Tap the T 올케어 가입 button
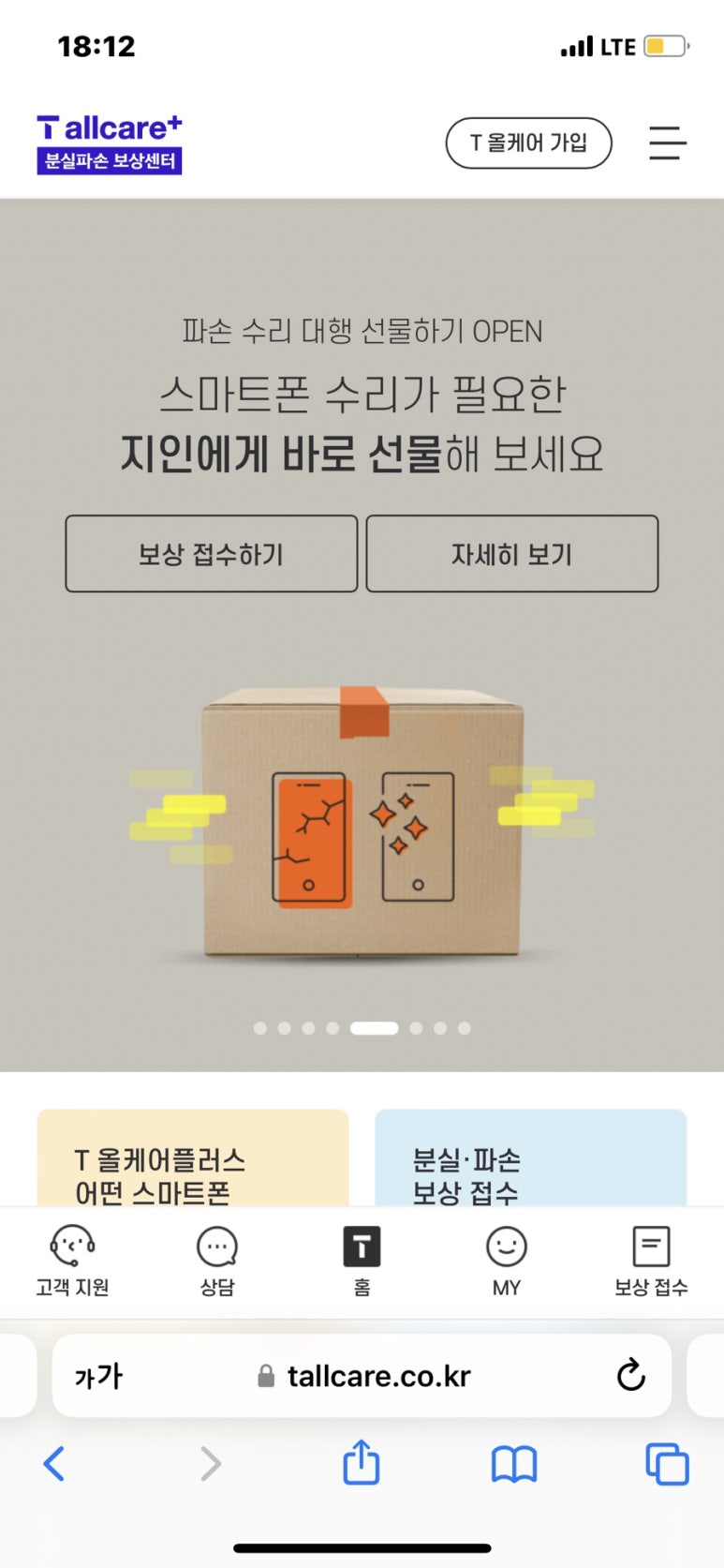This screenshot has width=724, height=1568. (x=528, y=143)
